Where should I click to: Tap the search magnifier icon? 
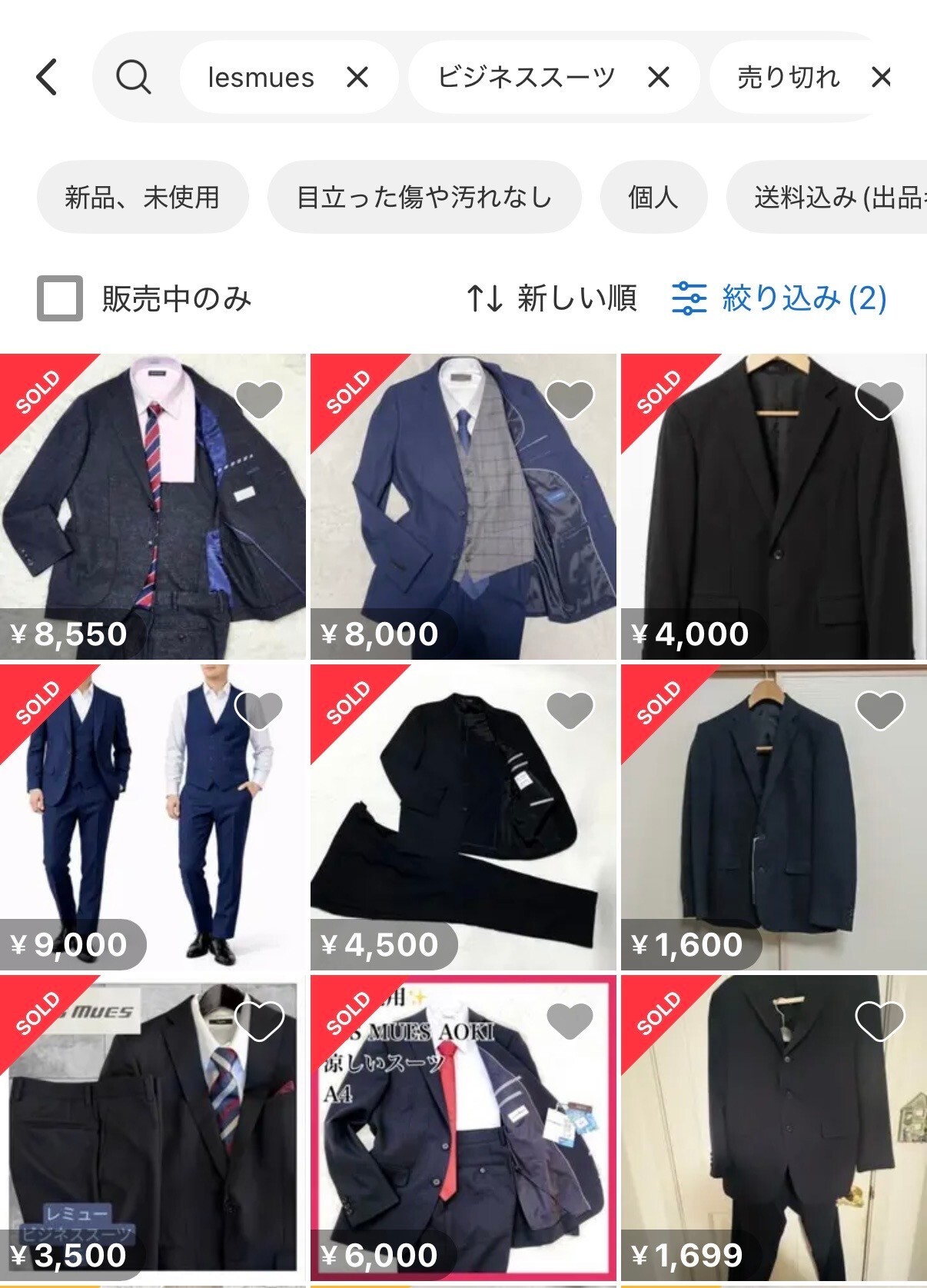click(134, 77)
